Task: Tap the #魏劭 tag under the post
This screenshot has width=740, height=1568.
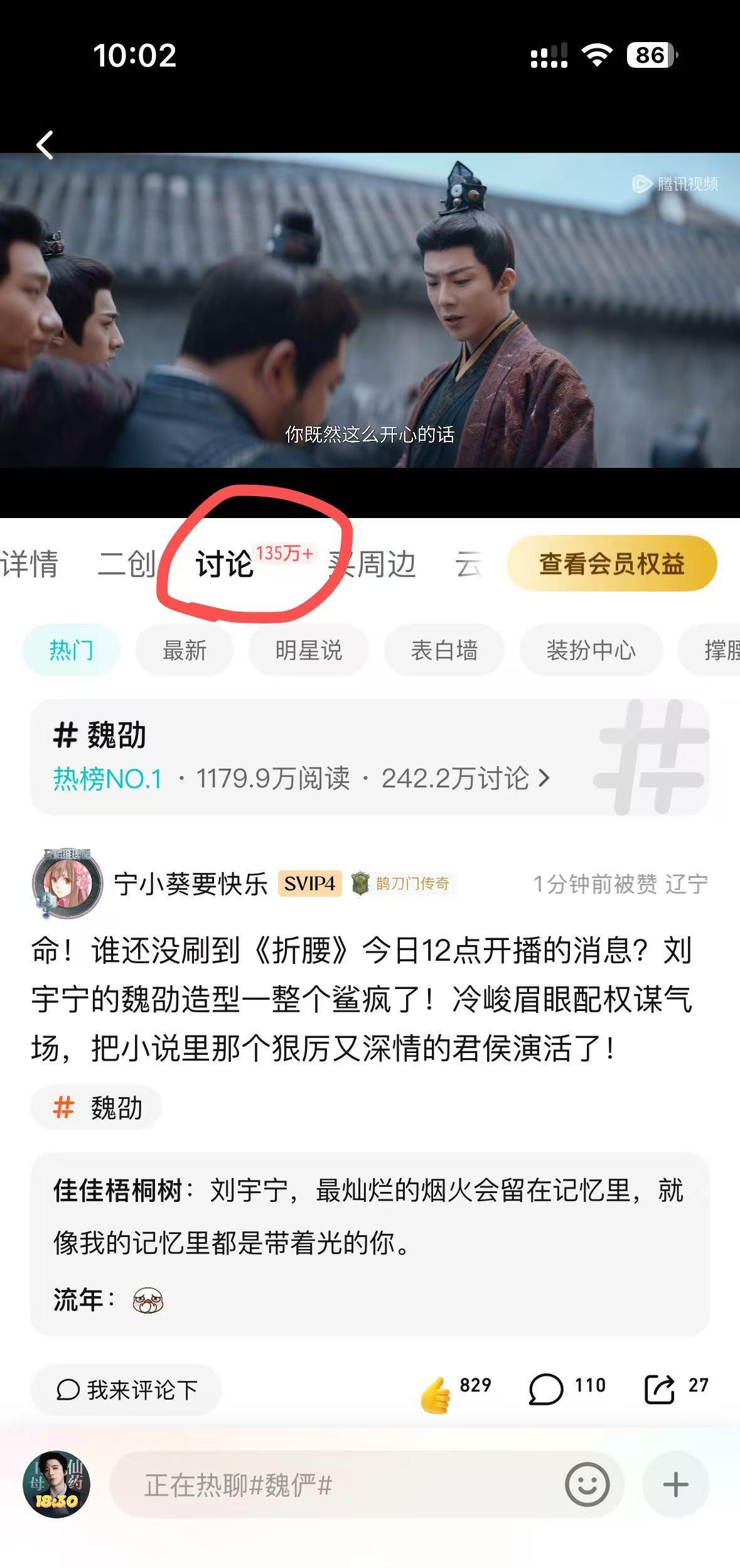Action: point(96,1107)
